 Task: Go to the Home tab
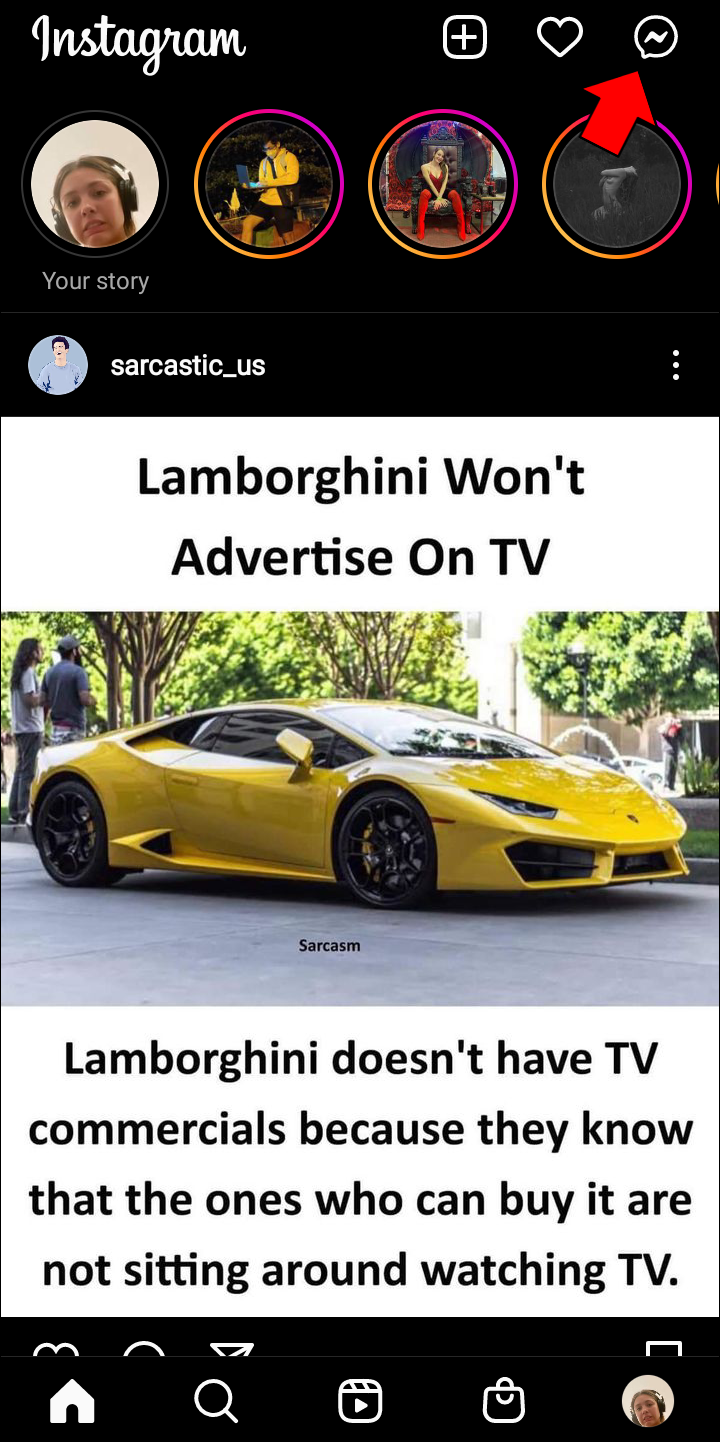coord(72,1401)
